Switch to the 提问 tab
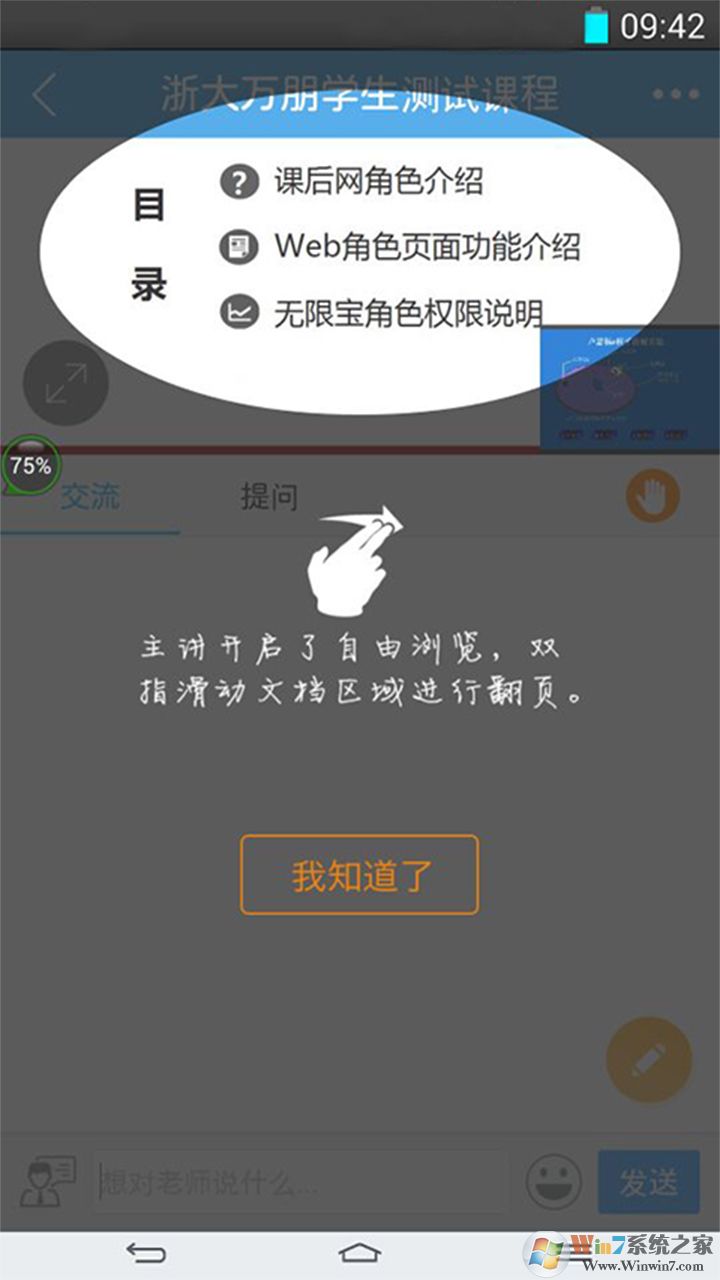The width and height of the screenshot is (720, 1280). pyautogui.click(x=269, y=497)
